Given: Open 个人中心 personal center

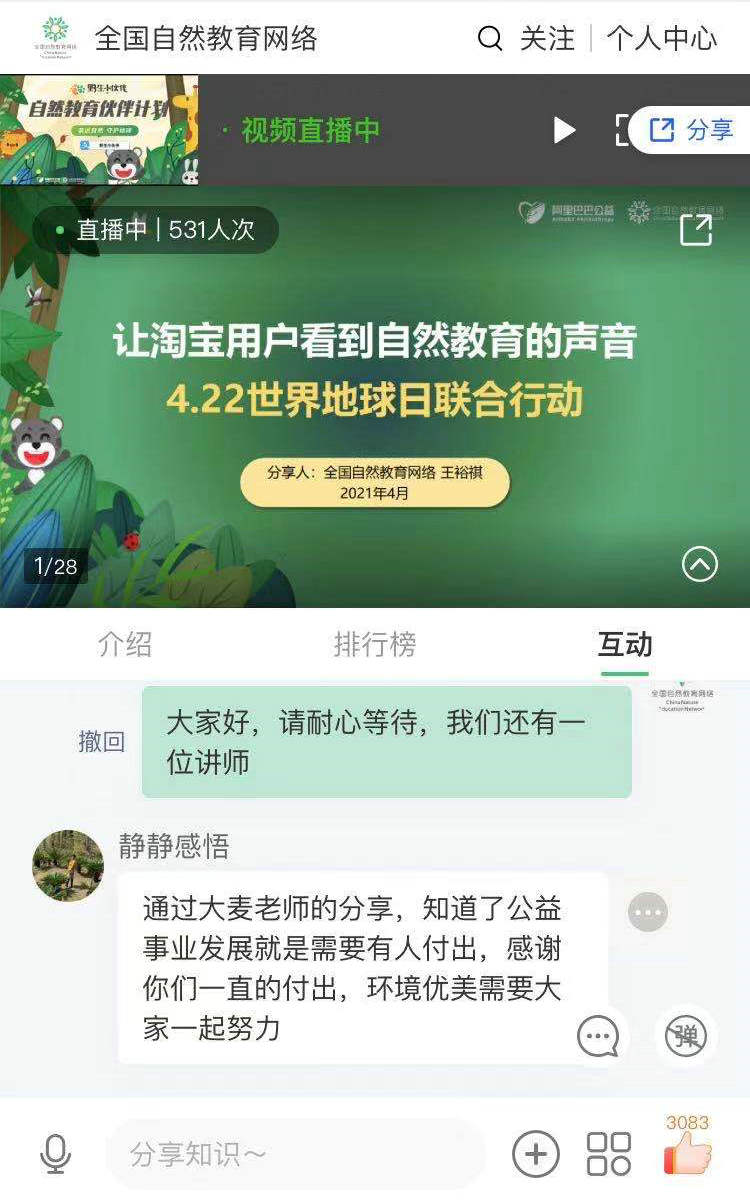Looking at the screenshot, I should [661, 39].
